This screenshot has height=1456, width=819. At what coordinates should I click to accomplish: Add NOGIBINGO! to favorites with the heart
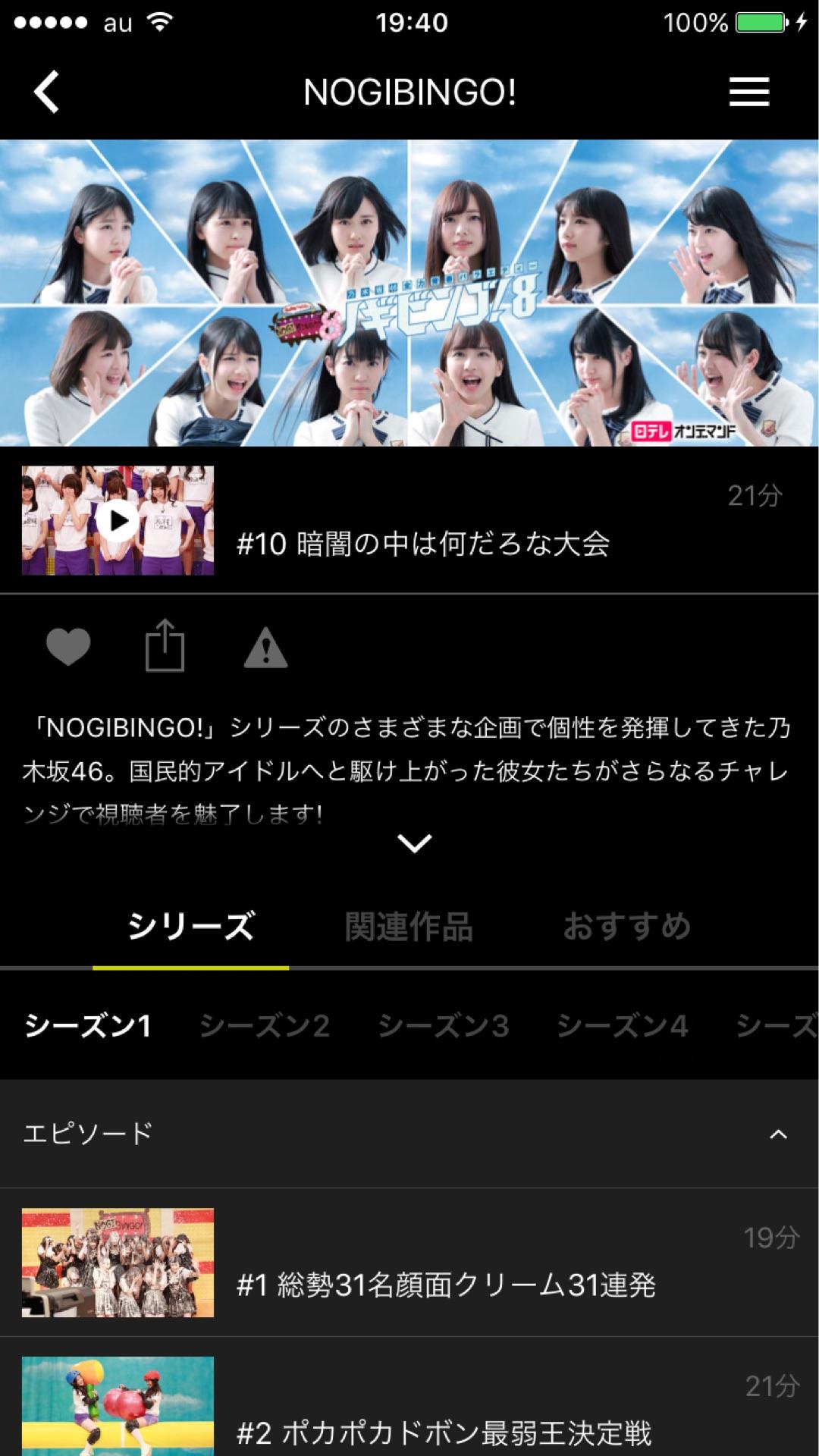tap(68, 648)
